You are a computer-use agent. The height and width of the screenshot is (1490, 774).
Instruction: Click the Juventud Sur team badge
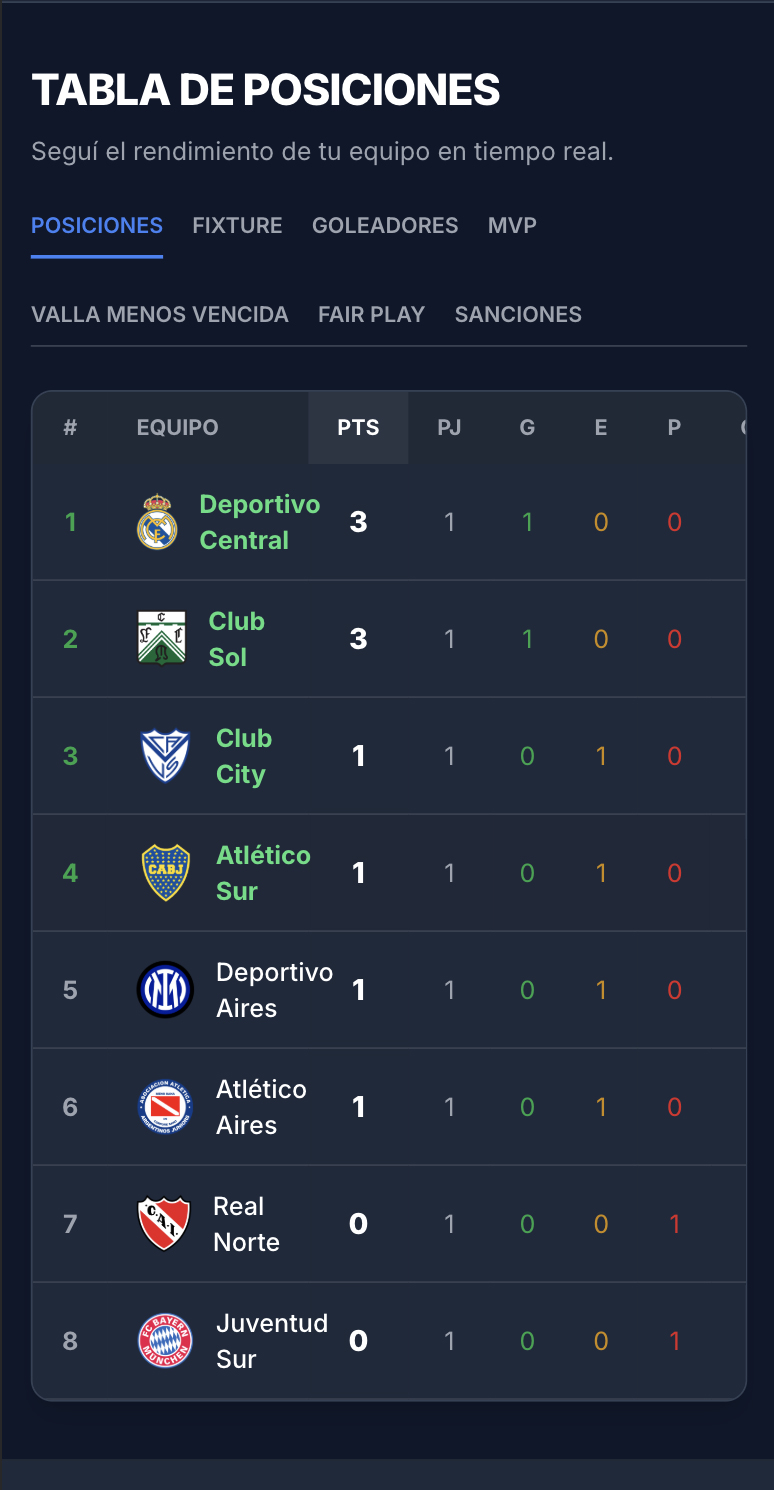tap(164, 1340)
